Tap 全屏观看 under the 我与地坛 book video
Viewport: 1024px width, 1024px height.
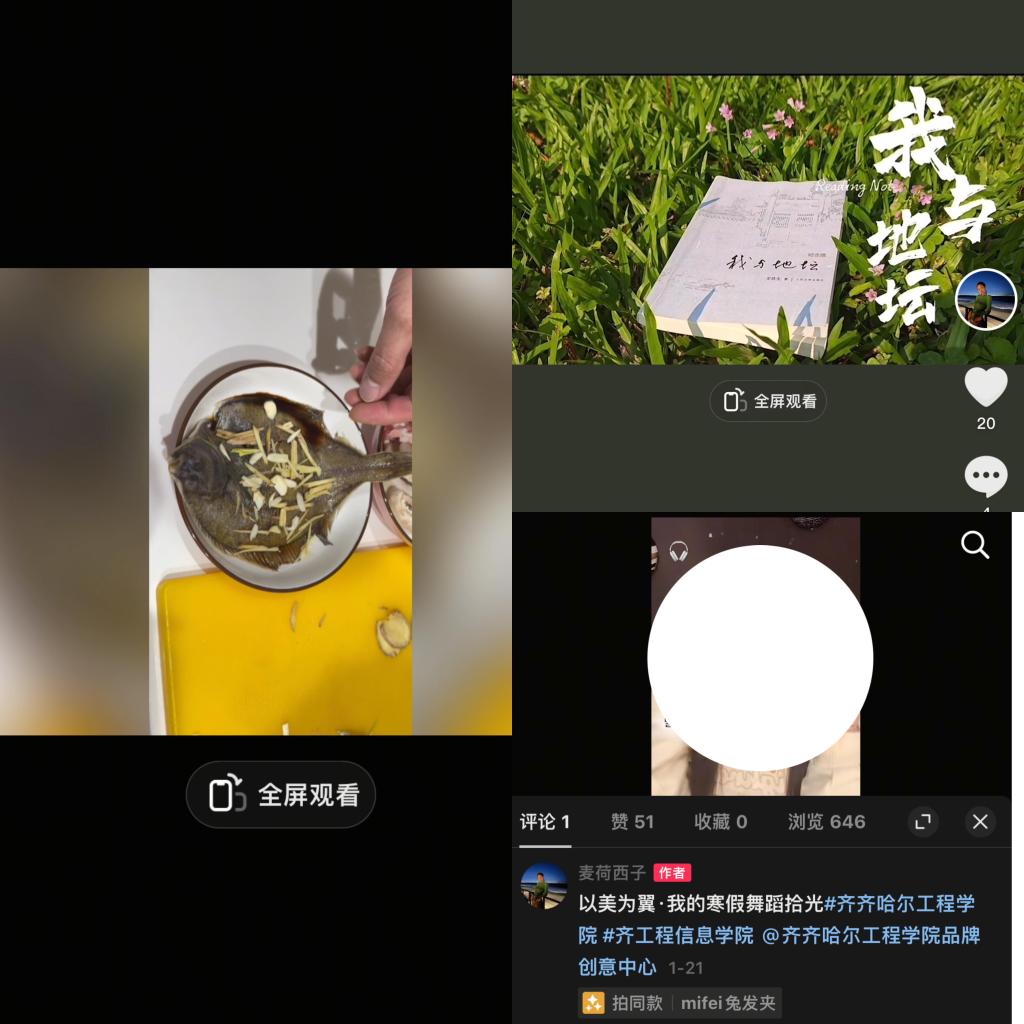(x=768, y=401)
